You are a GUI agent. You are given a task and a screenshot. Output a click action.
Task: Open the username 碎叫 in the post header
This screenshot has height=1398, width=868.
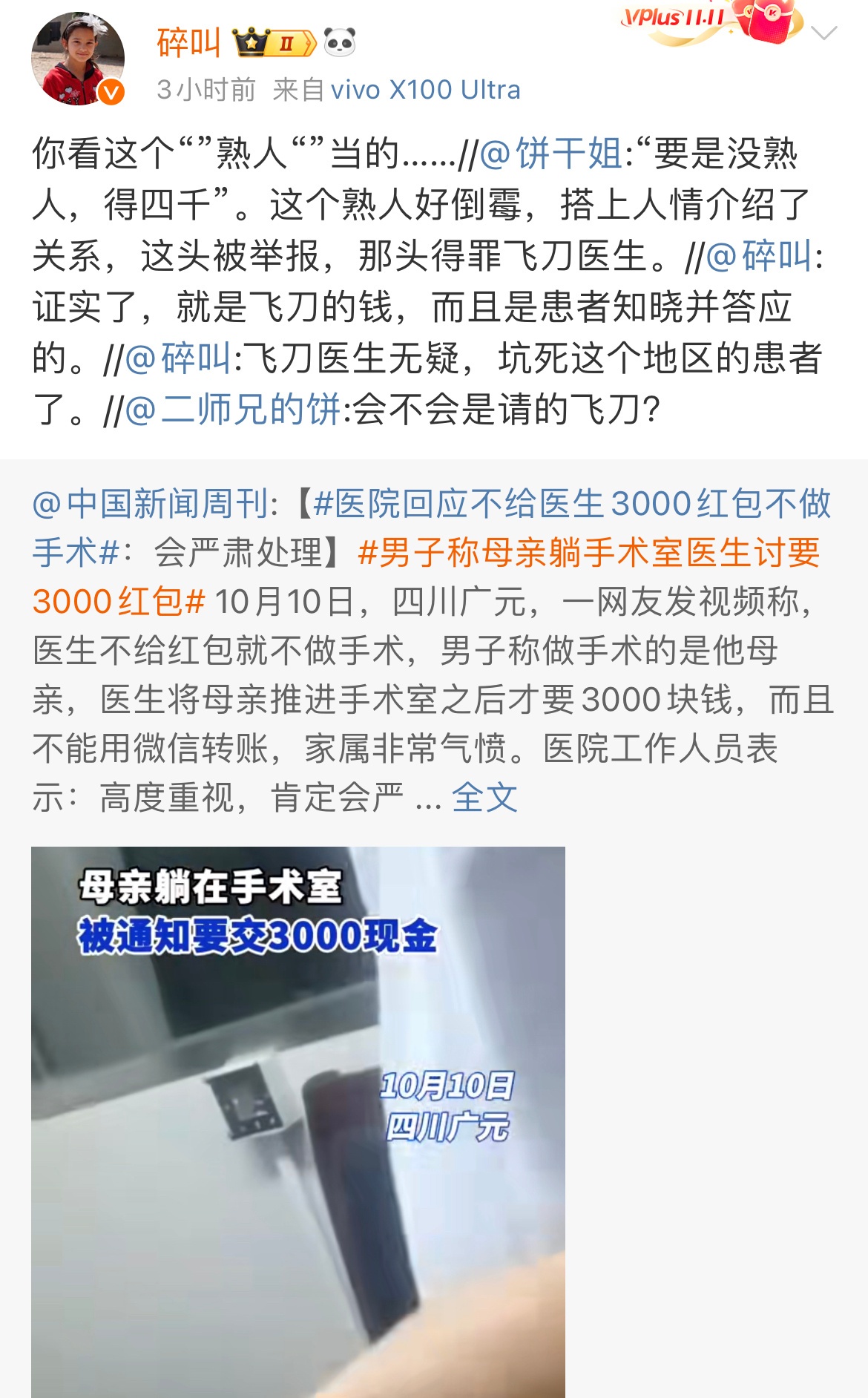click(189, 43)
